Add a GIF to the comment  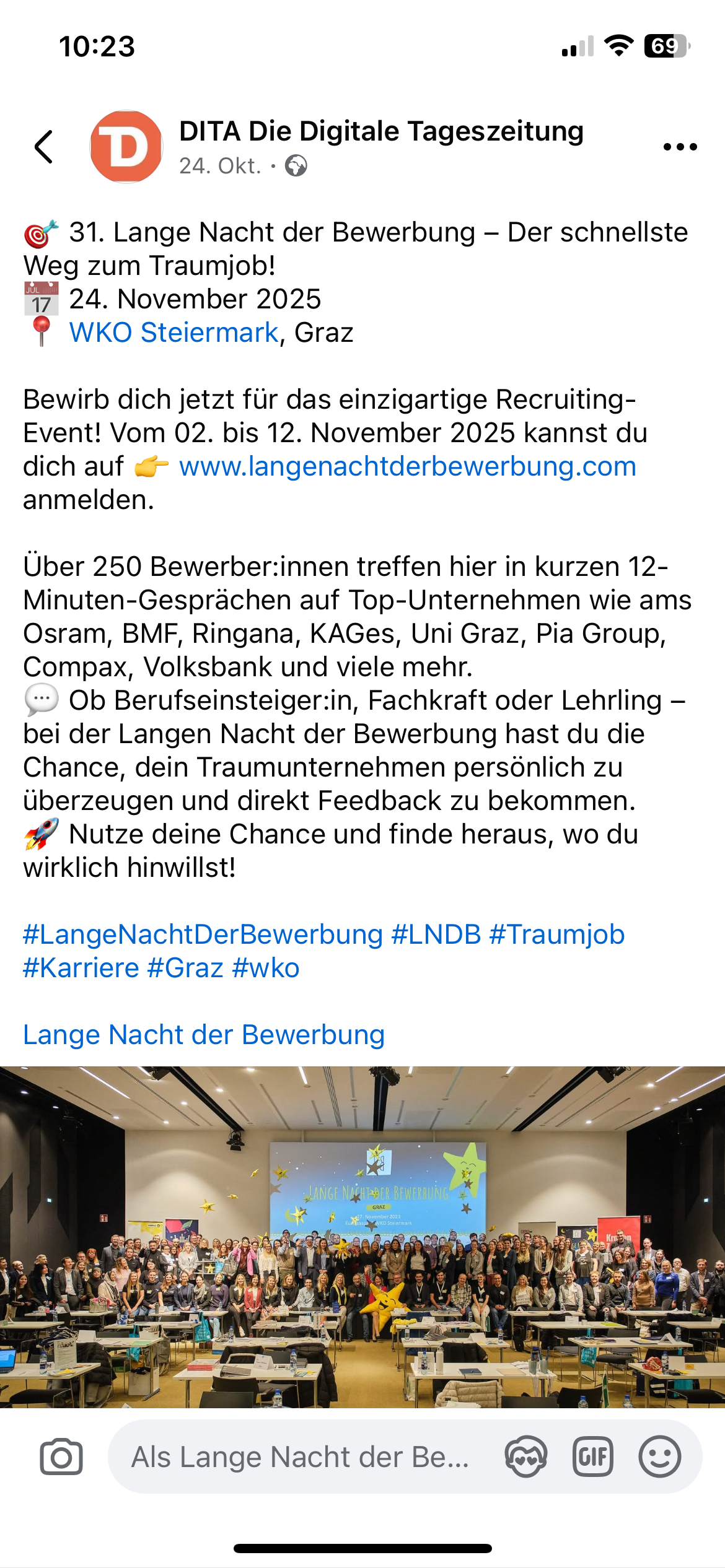tap(592, 1457)
